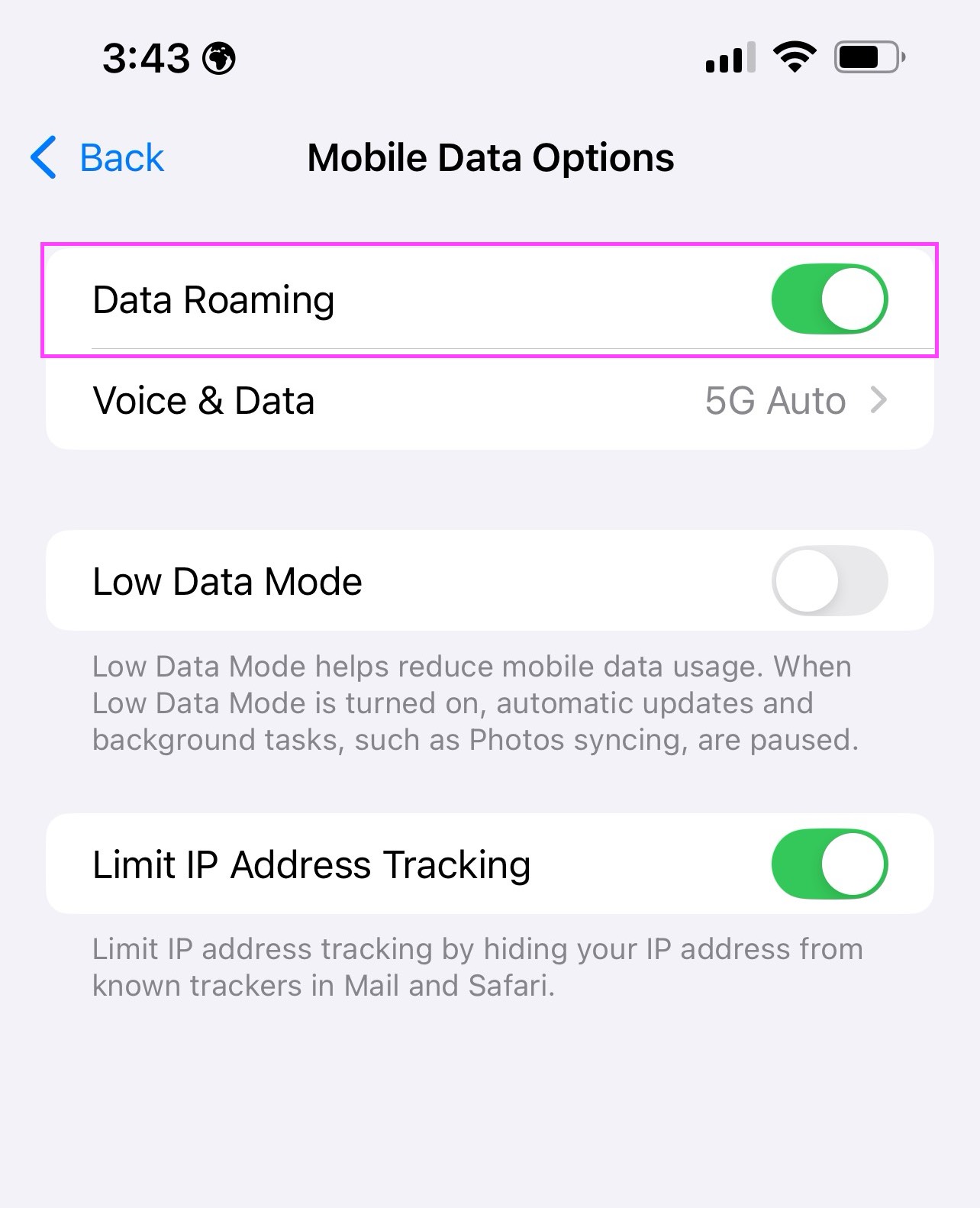Disable Limit IP Address Tracking
The width and height of the screenshot is (980, 1208).
point(829,864)
